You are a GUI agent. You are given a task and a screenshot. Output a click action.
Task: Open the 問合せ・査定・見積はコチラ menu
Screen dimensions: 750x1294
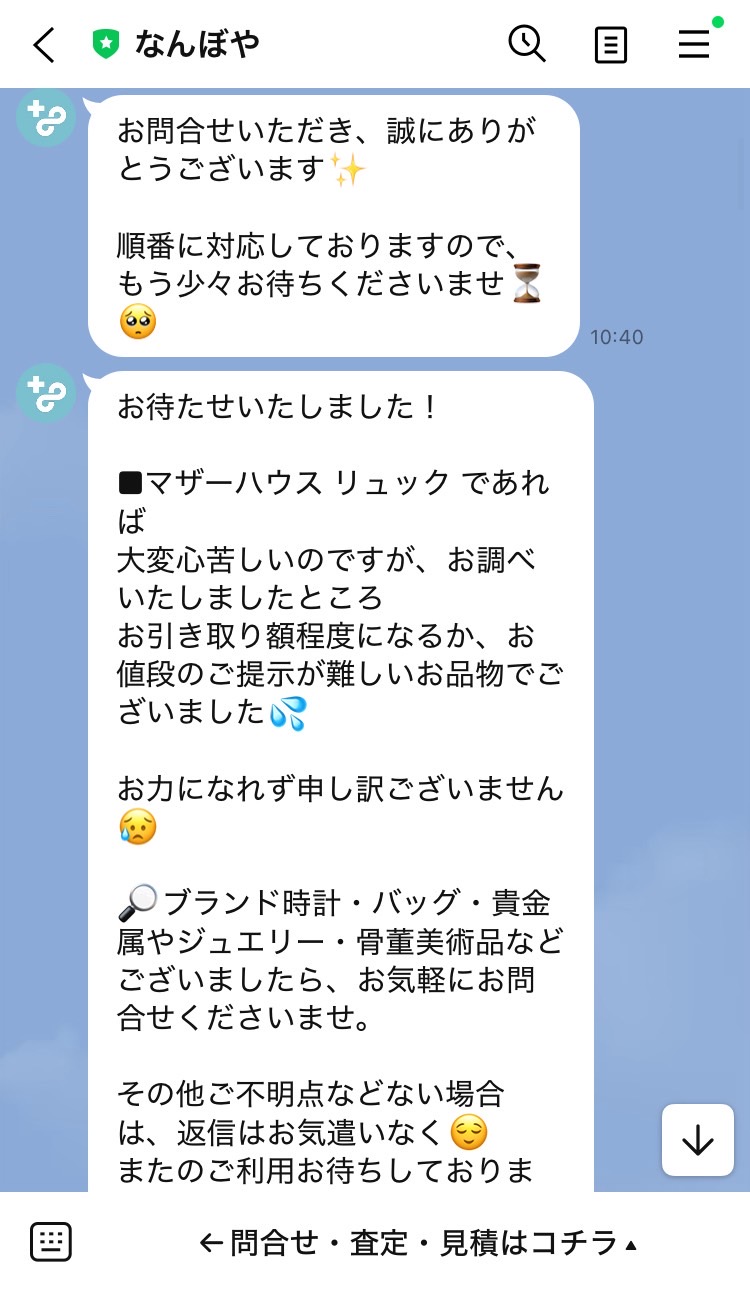(x=418, y=1243)
